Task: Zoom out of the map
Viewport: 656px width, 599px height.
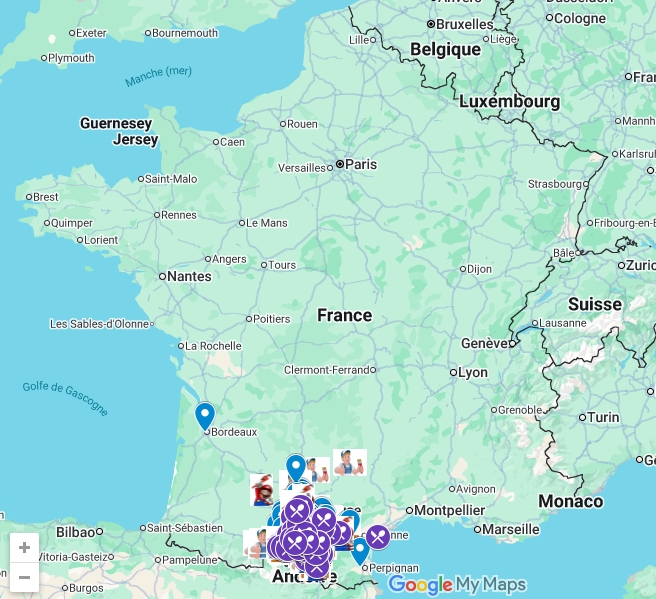Action: tap(24, 577)
